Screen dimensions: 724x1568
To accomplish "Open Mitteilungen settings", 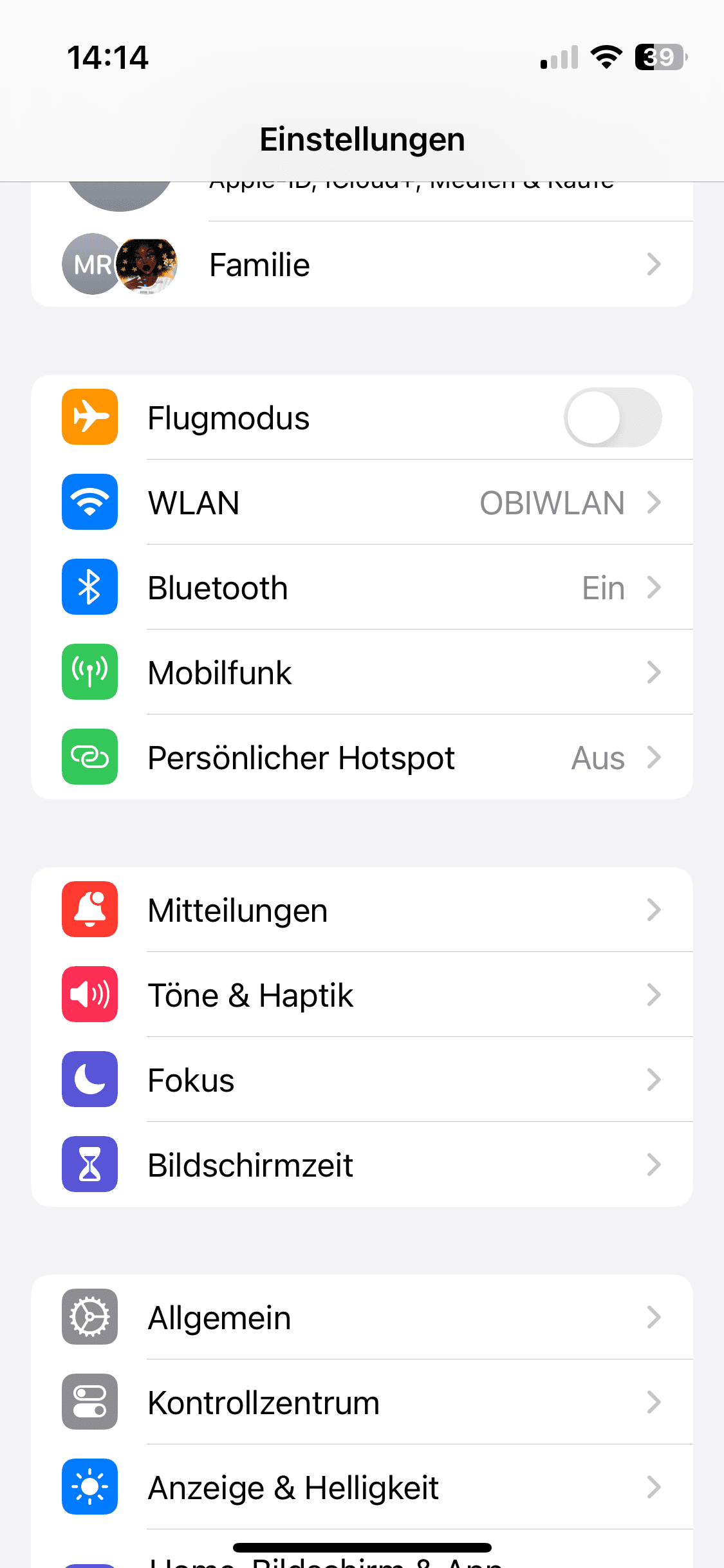I will 362,910.
